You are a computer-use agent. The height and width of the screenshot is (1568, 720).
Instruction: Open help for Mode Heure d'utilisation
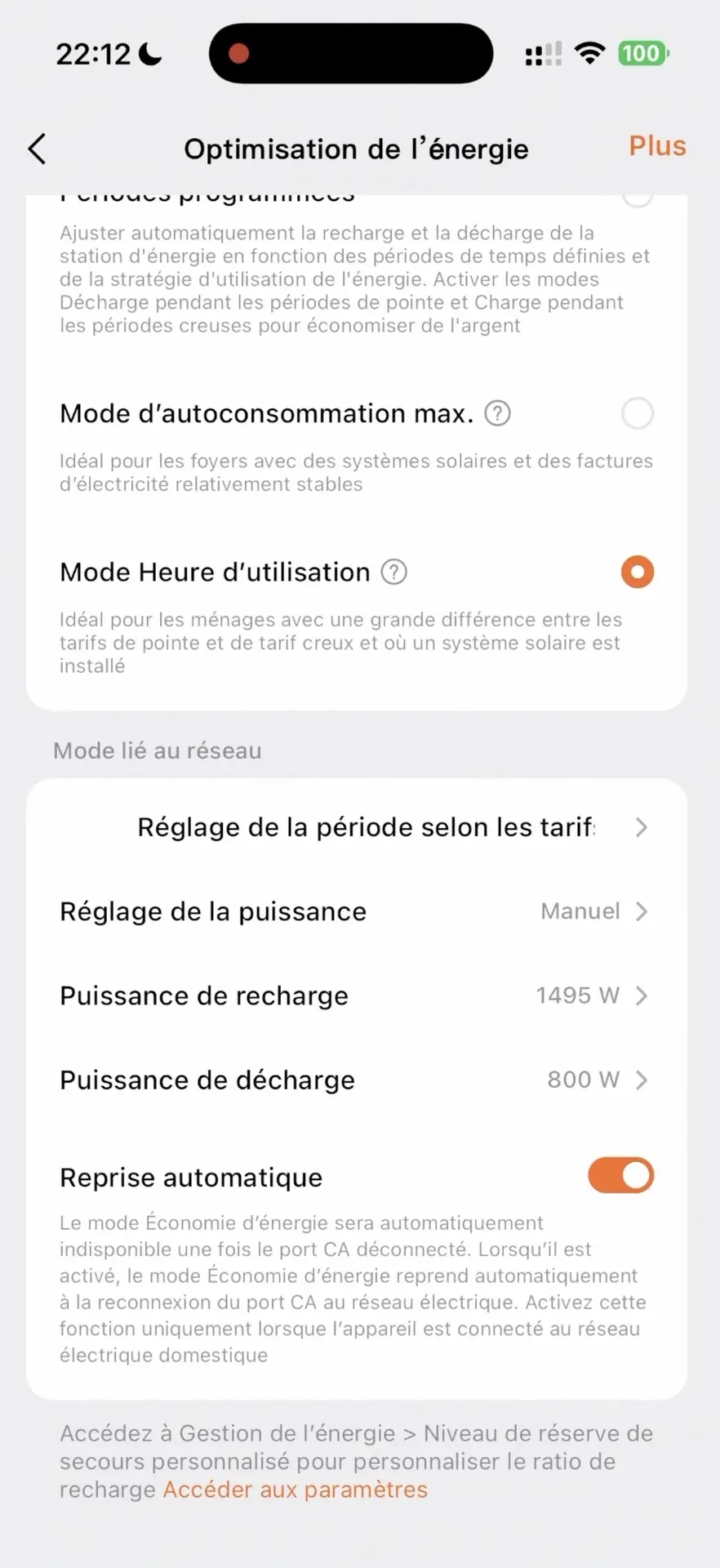point(393,572)
